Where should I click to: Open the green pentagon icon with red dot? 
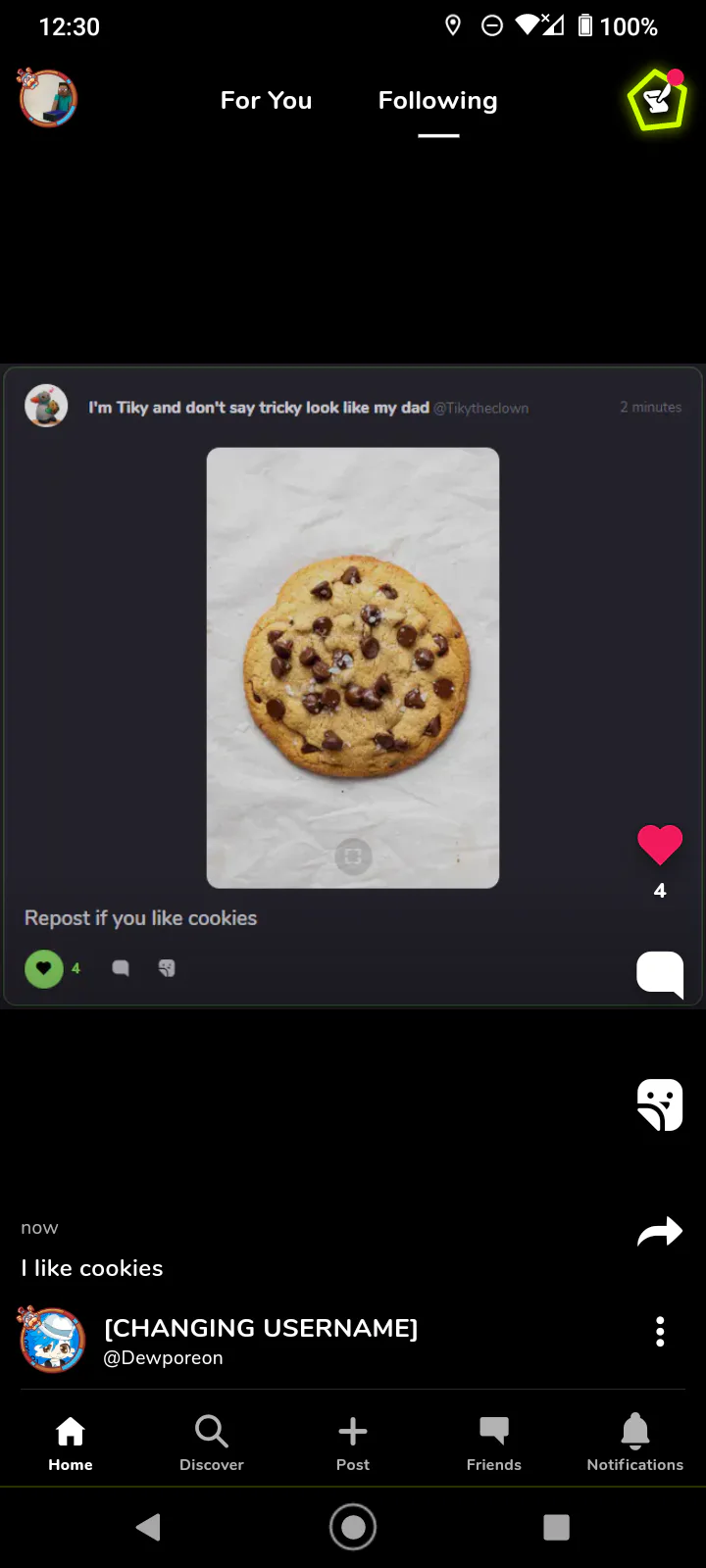[x=657, y=99]
